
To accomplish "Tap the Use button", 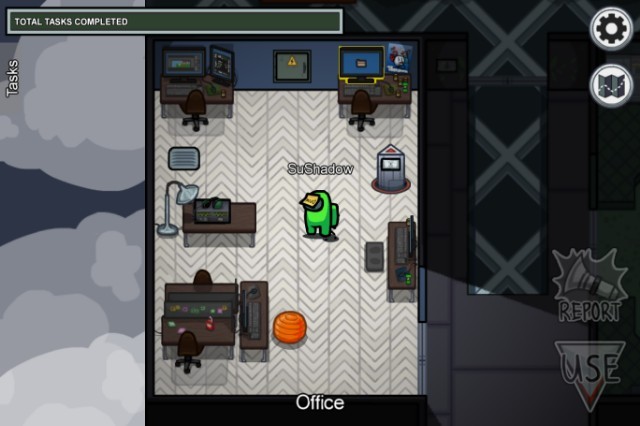I will [x=590, y=375].
